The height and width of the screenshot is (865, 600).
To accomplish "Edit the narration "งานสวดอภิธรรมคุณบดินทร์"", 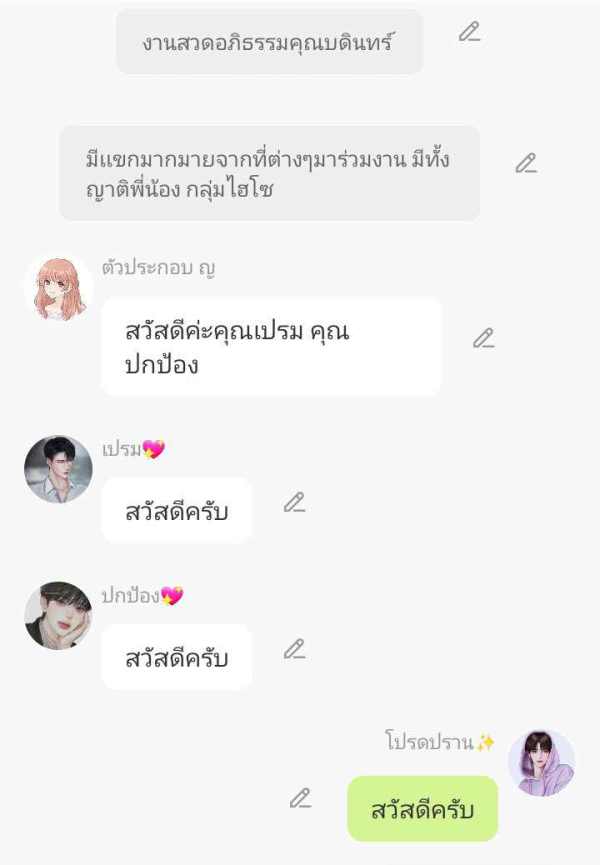I will point(469,32).
